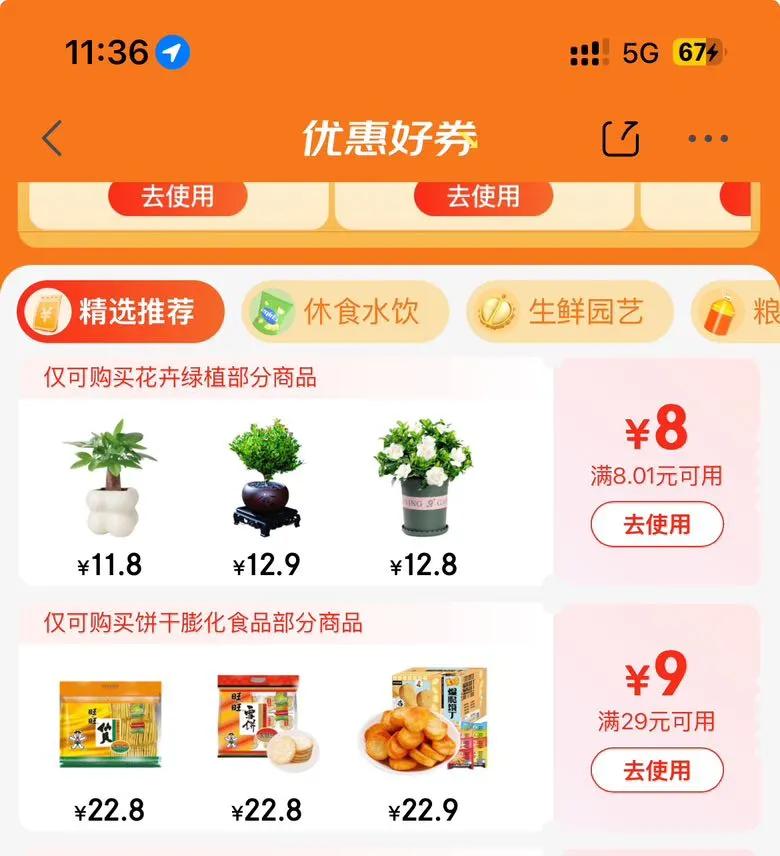Screen dimensions: 780x856
Task: Switch to the 休食水饮 tab
Action: [345, 312]
